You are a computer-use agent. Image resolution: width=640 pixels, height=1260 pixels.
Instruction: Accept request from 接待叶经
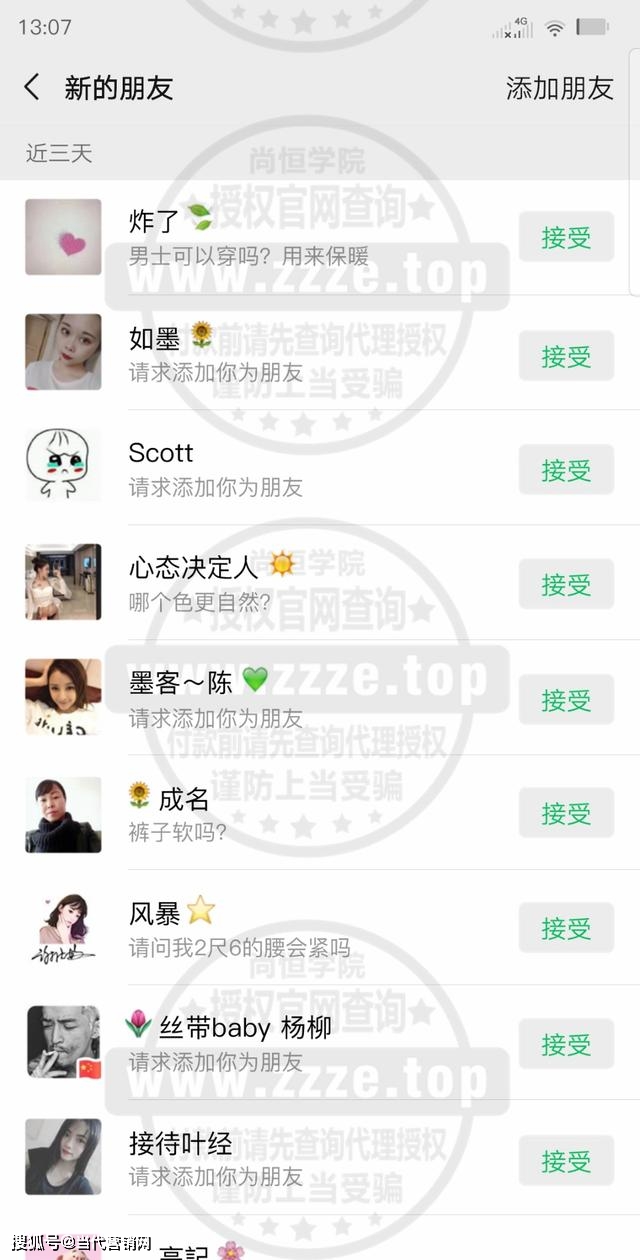(x=566, y=1161)
